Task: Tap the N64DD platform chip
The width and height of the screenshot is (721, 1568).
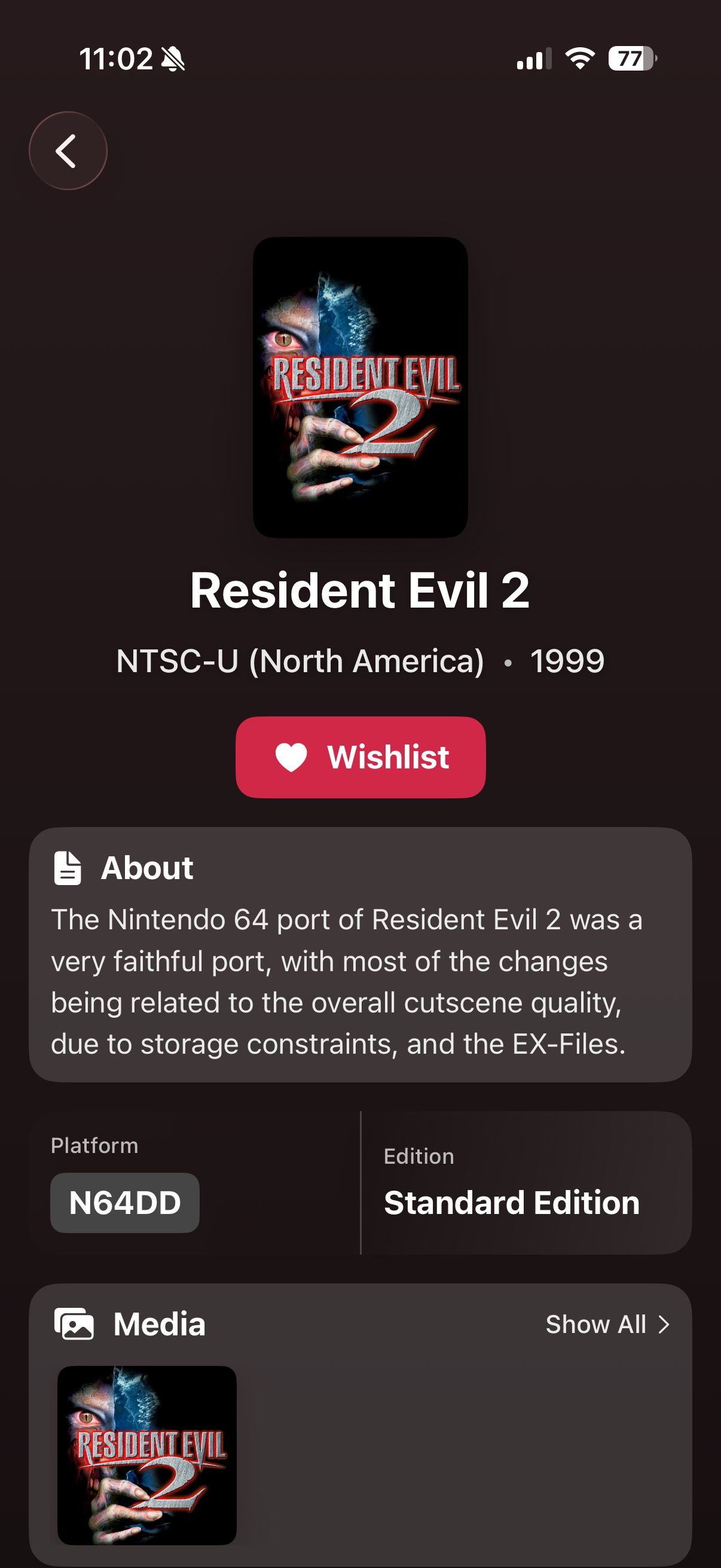Action: tap(125, 1202)
